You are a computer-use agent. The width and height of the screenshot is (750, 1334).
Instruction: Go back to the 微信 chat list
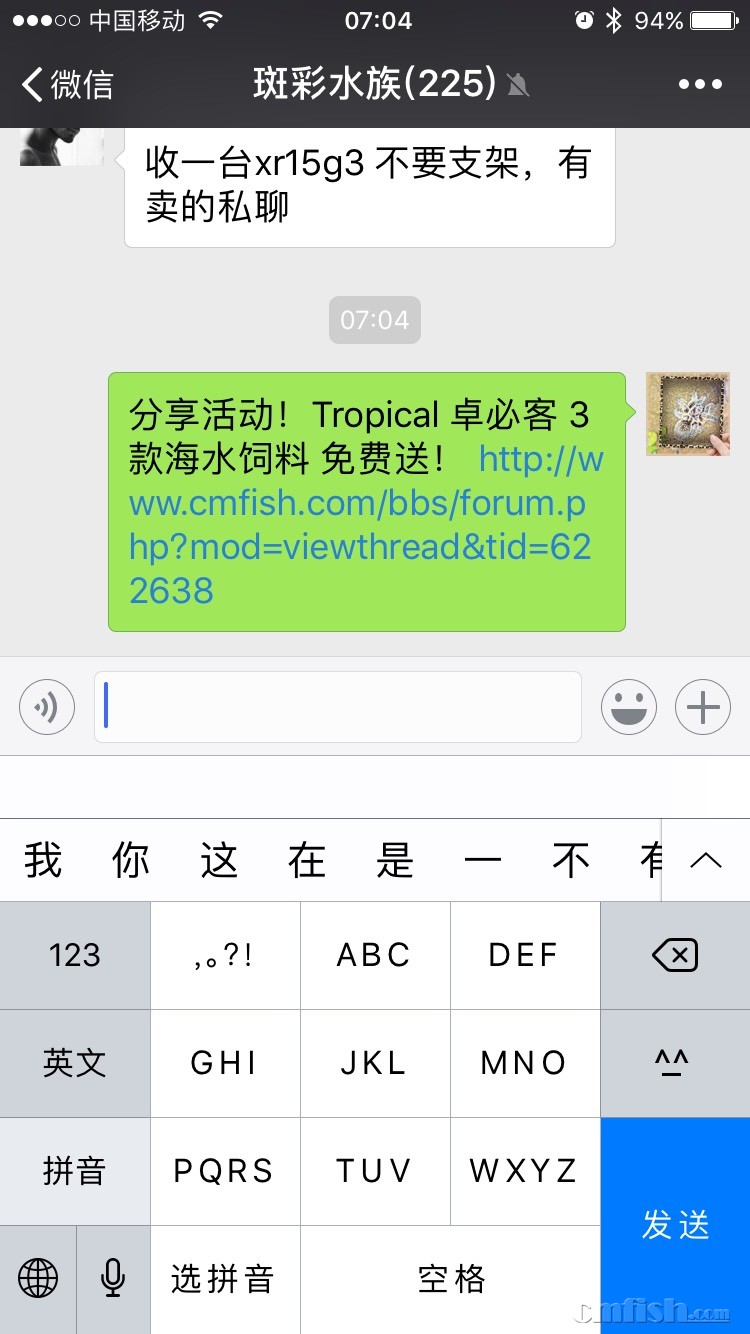(68, 84)
